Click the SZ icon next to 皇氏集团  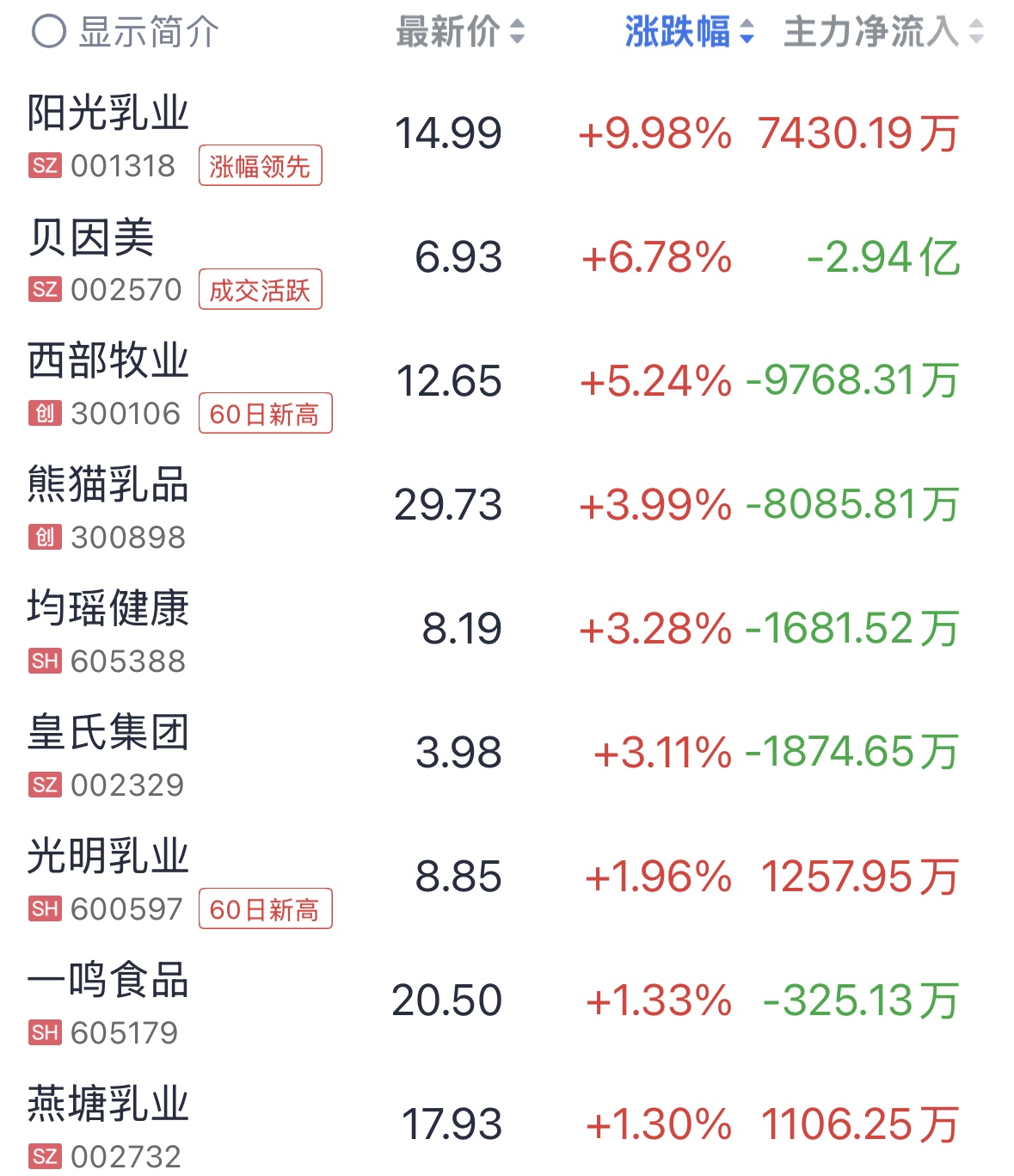(x=45, y=784)
